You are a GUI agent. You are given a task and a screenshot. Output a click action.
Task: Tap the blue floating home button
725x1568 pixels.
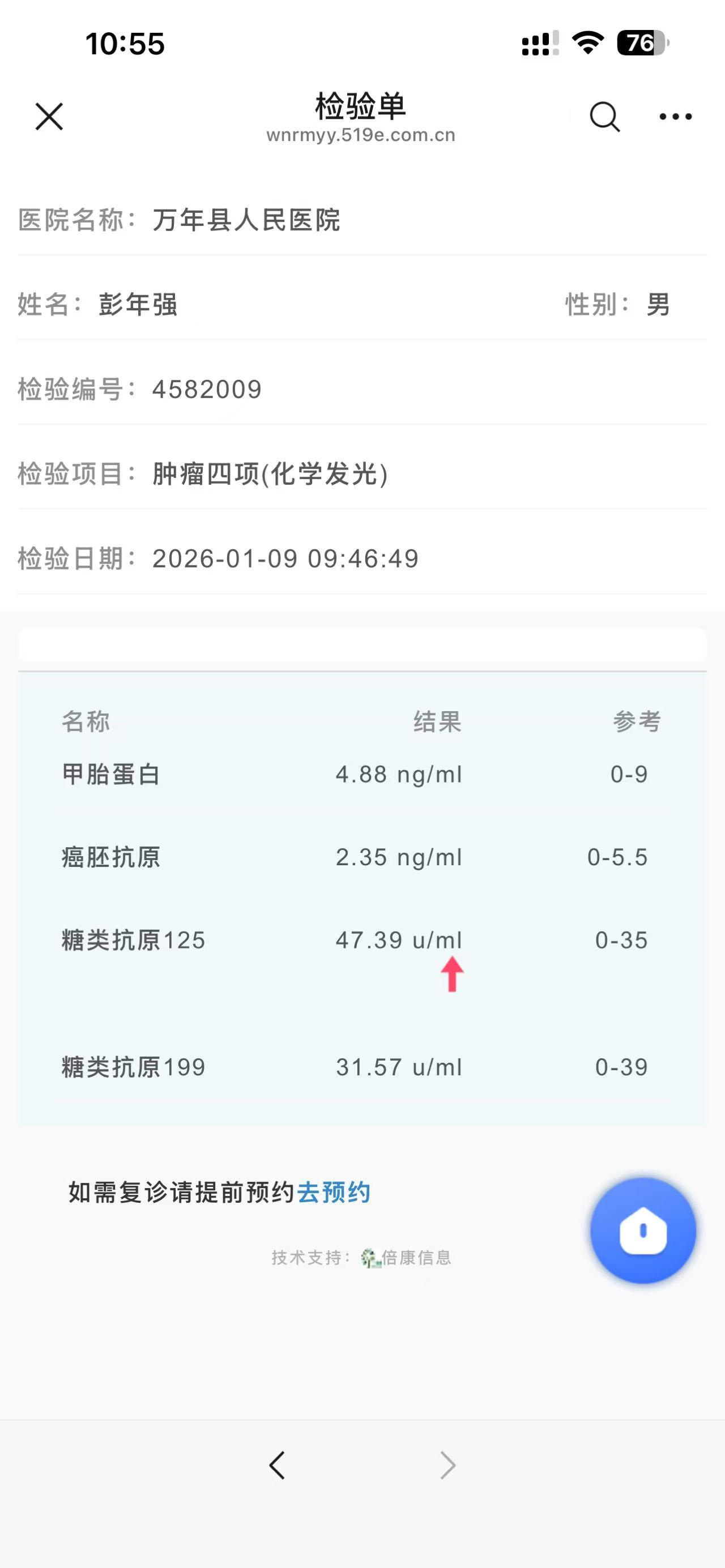click(x=643, y=1231)
